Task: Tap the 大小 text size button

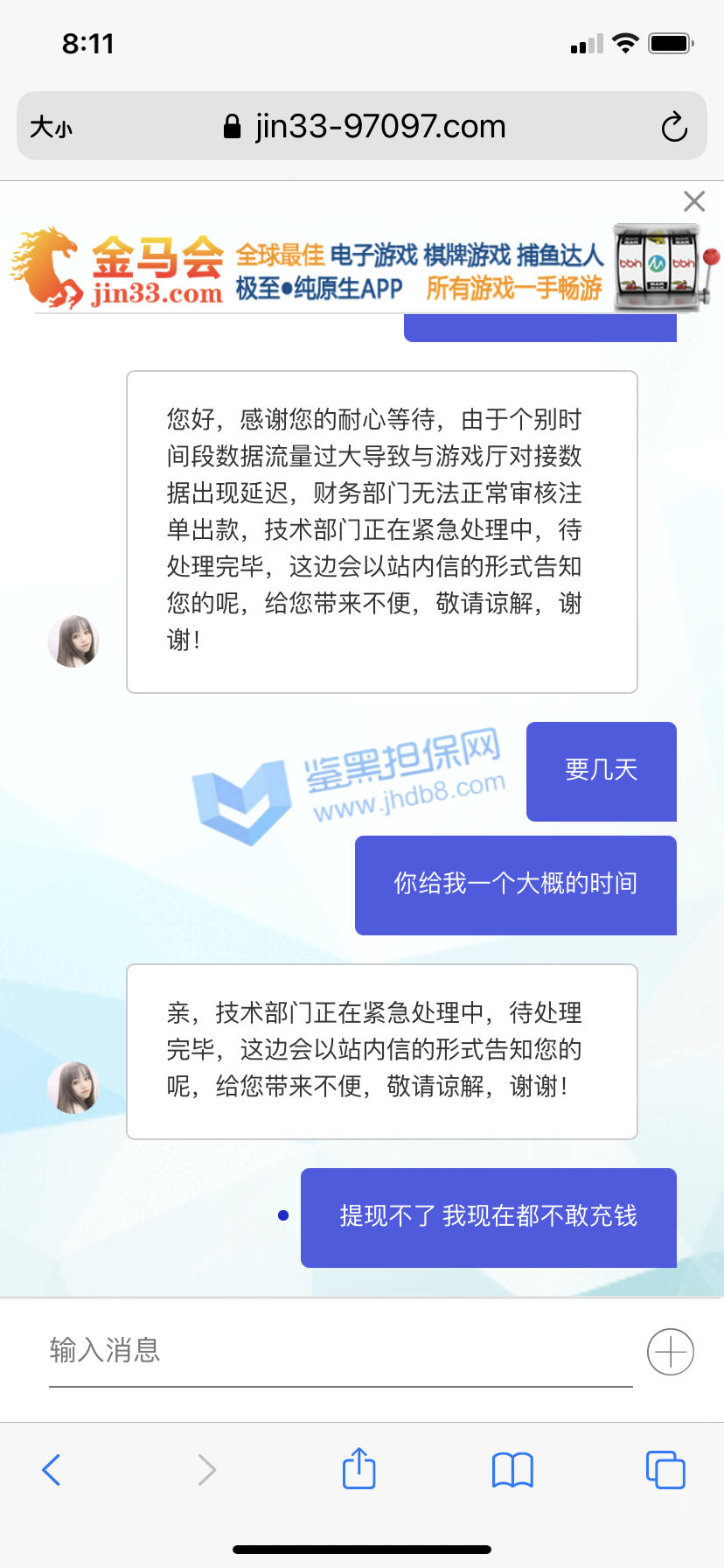Action: (x=52, y=128)
